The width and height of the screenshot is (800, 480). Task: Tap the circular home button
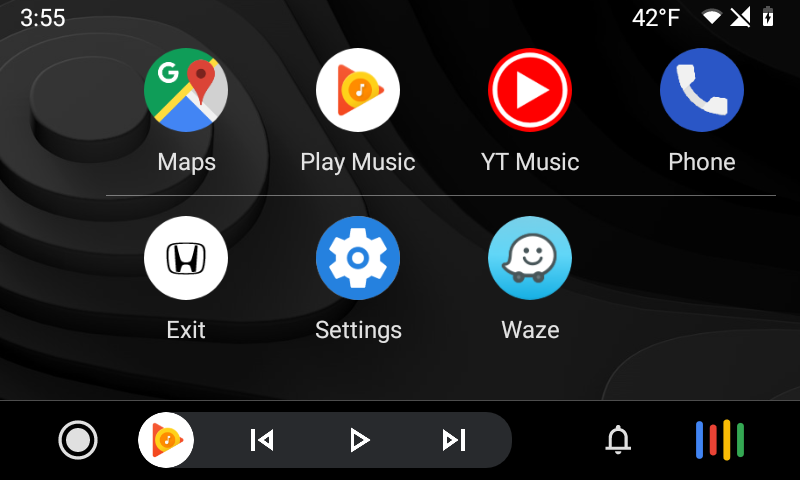[x=78, y=440]
